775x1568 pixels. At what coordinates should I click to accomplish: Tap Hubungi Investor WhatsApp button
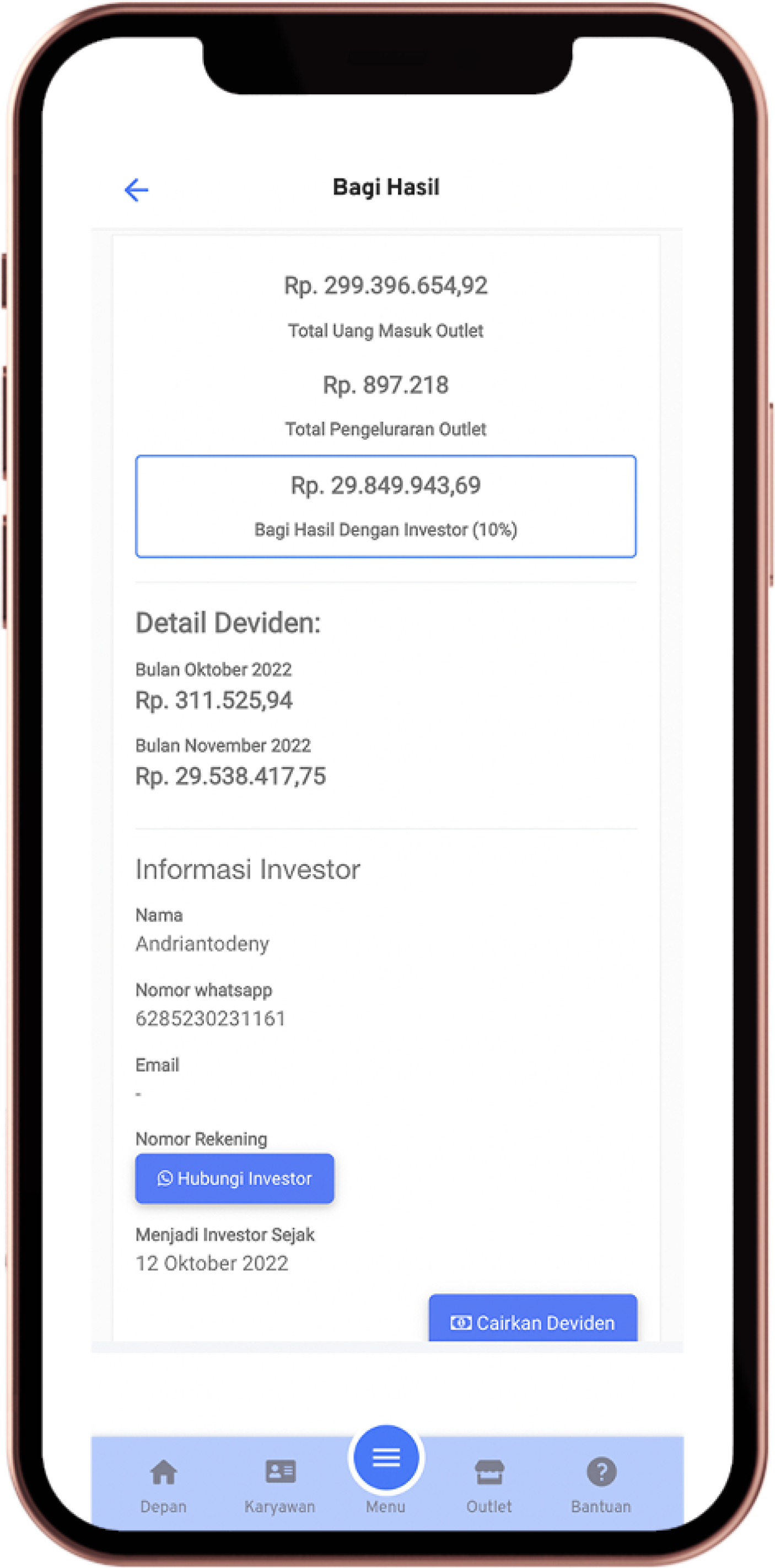[234, 1178]
